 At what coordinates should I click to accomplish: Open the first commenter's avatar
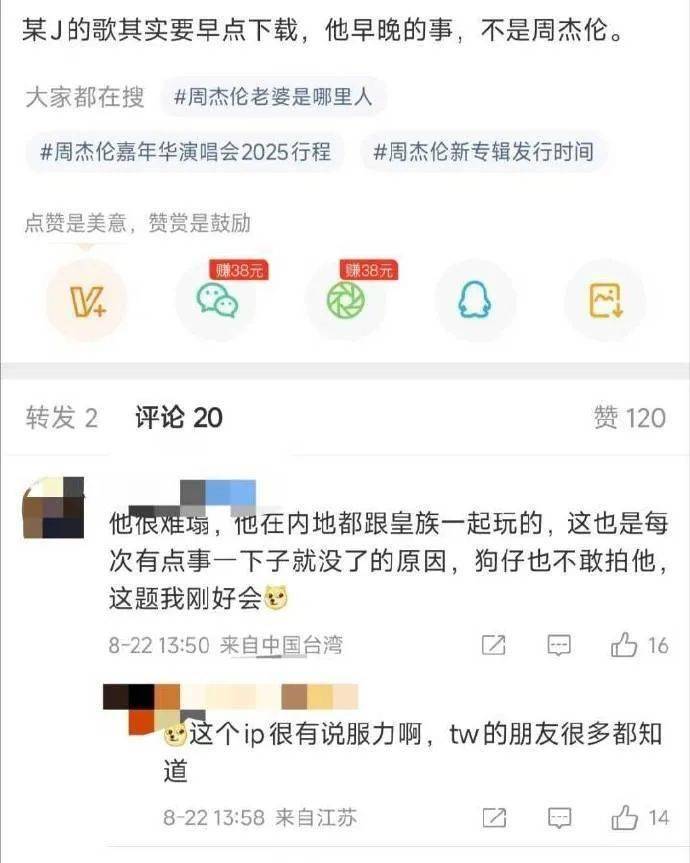(x=53, y=508)
